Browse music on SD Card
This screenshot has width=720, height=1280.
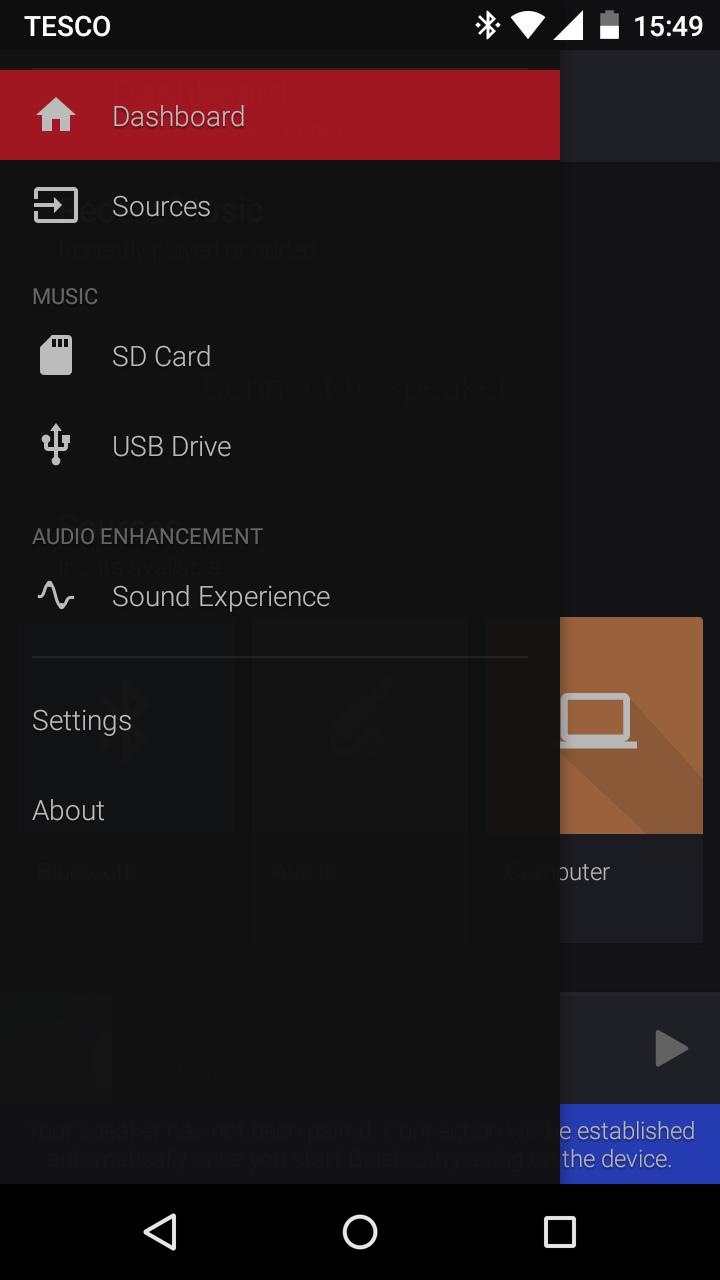click(280, 356)
